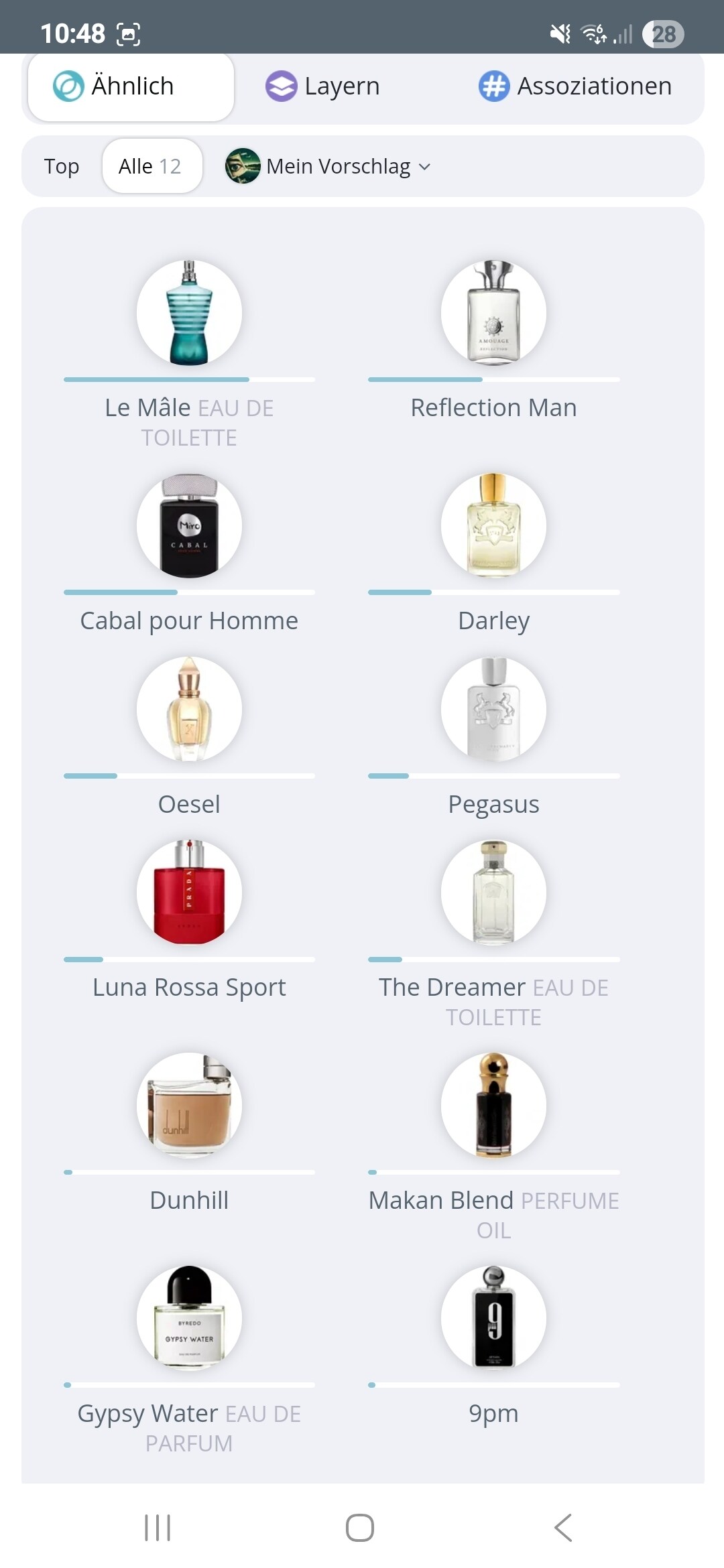Open the recent apps overview

pos(158,1528)
